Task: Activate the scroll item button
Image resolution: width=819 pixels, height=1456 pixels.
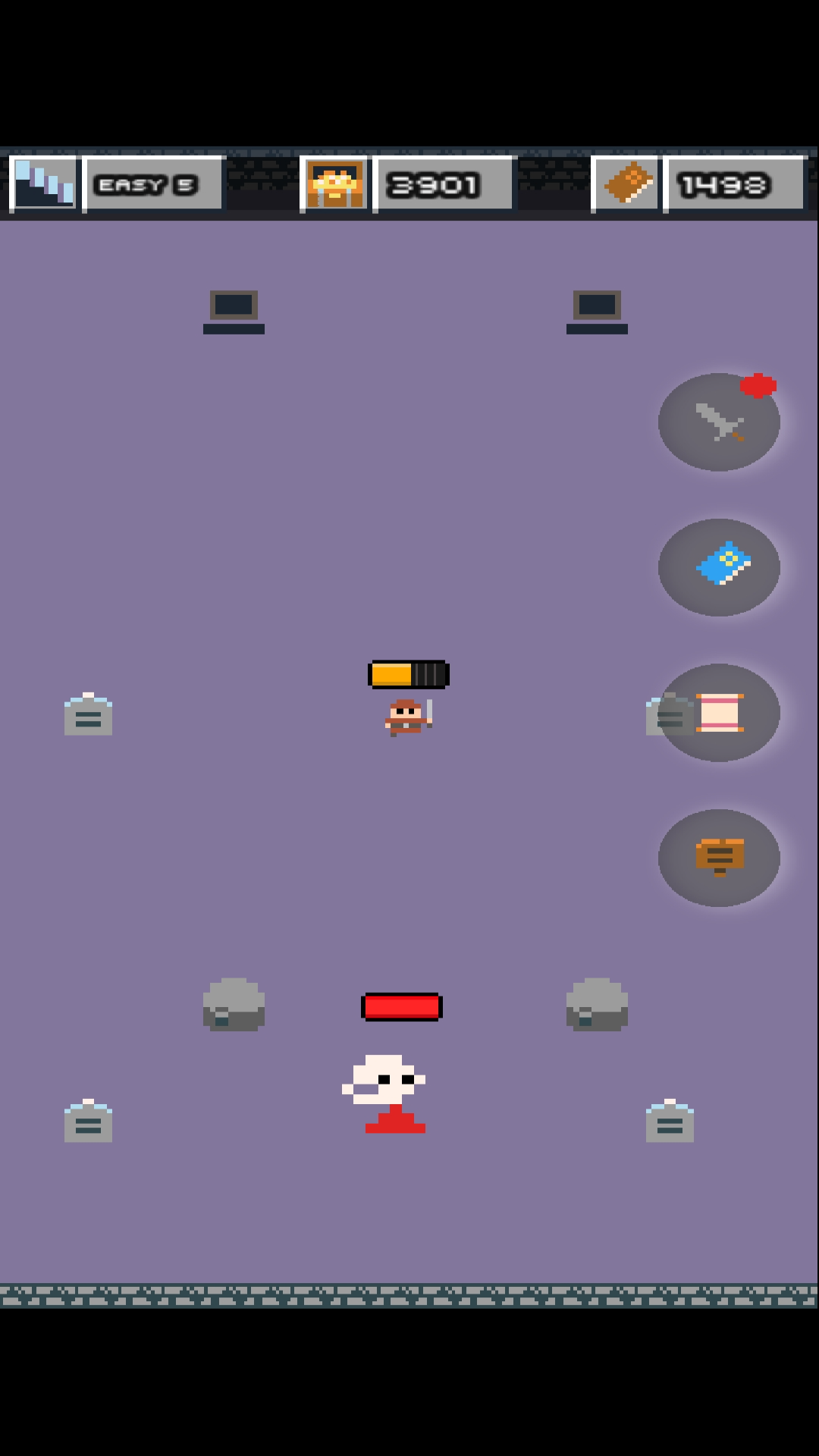Action: pyautogui.click(x=719, y=713)
